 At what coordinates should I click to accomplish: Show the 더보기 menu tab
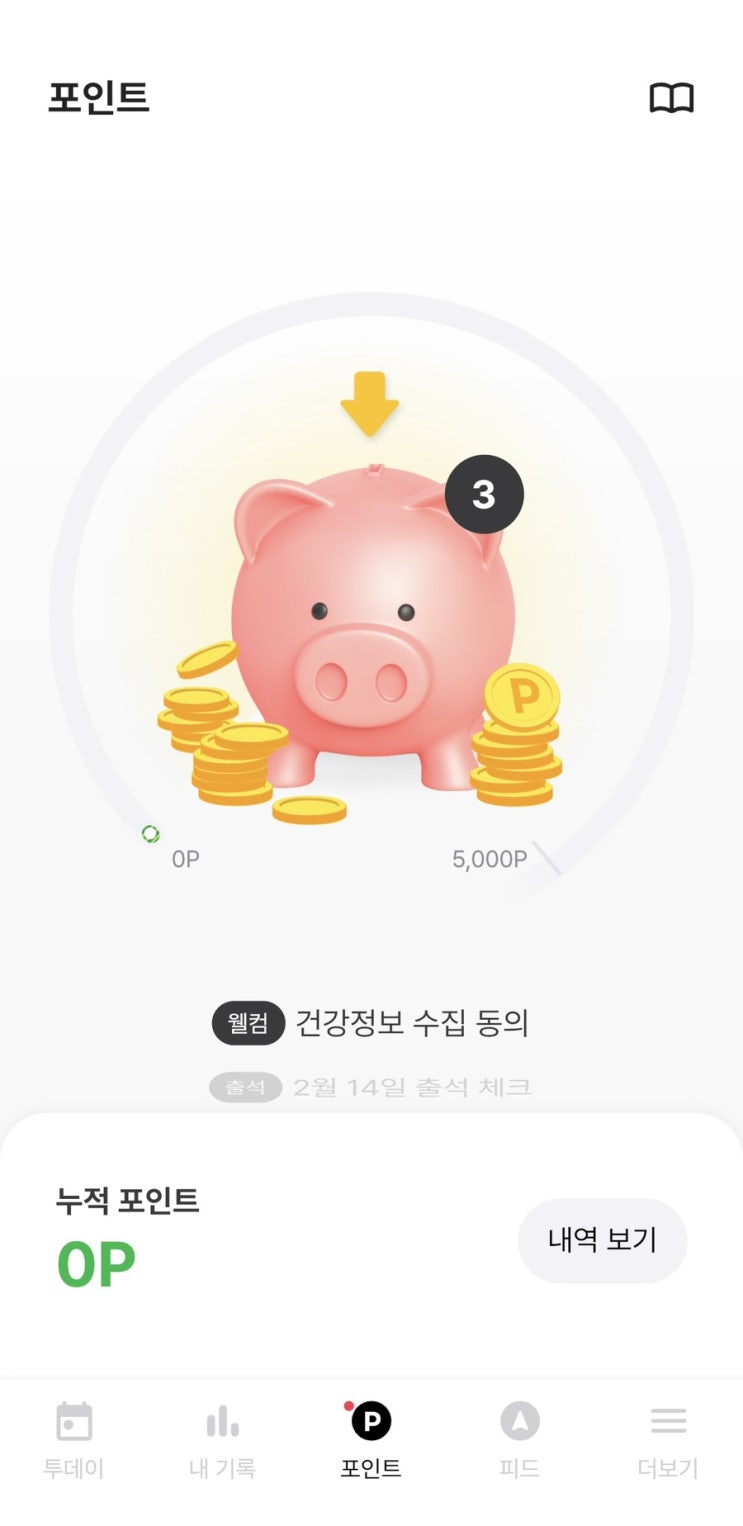point(668,1439)
